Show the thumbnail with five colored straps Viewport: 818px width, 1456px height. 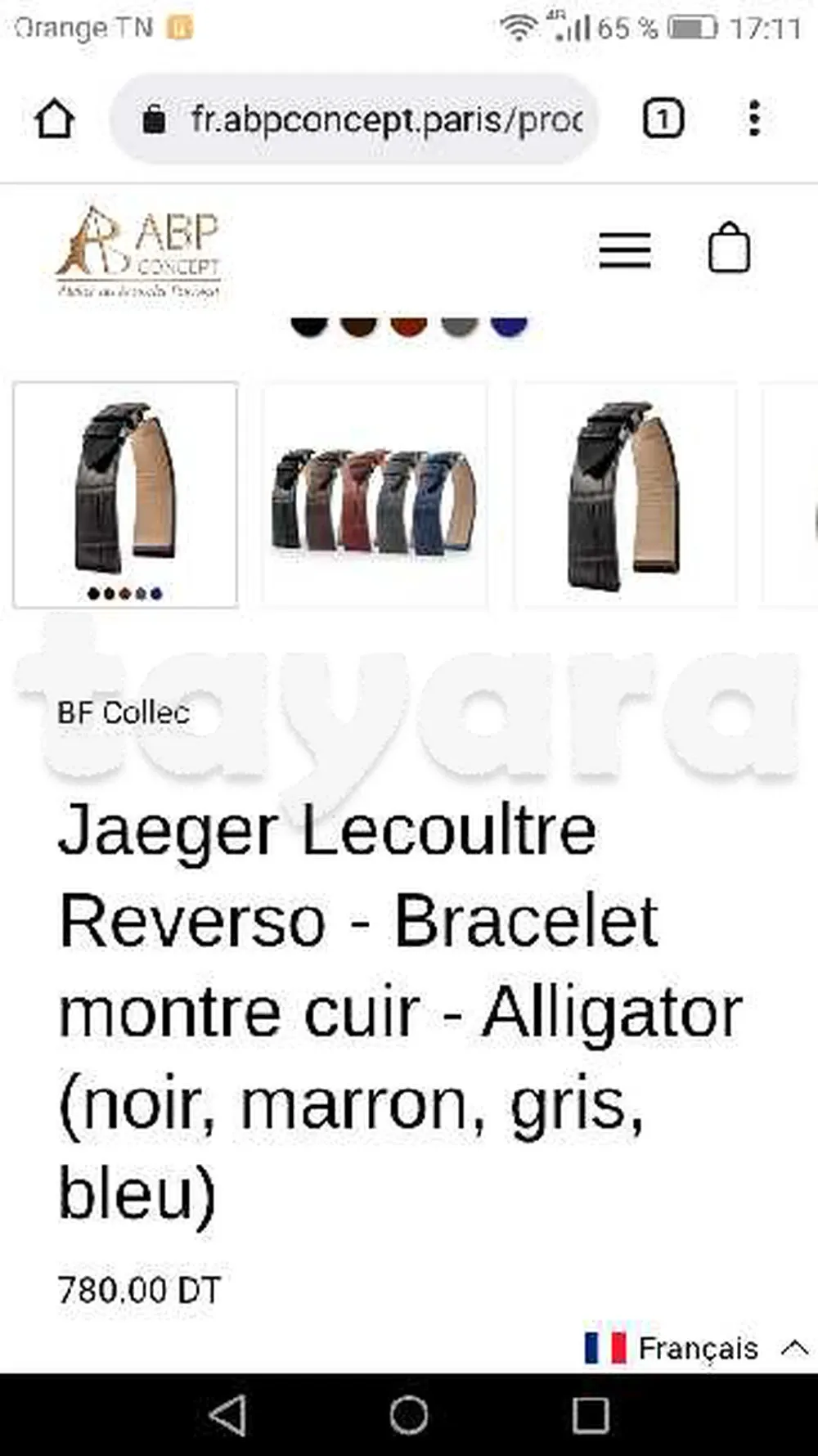(375, 495)
